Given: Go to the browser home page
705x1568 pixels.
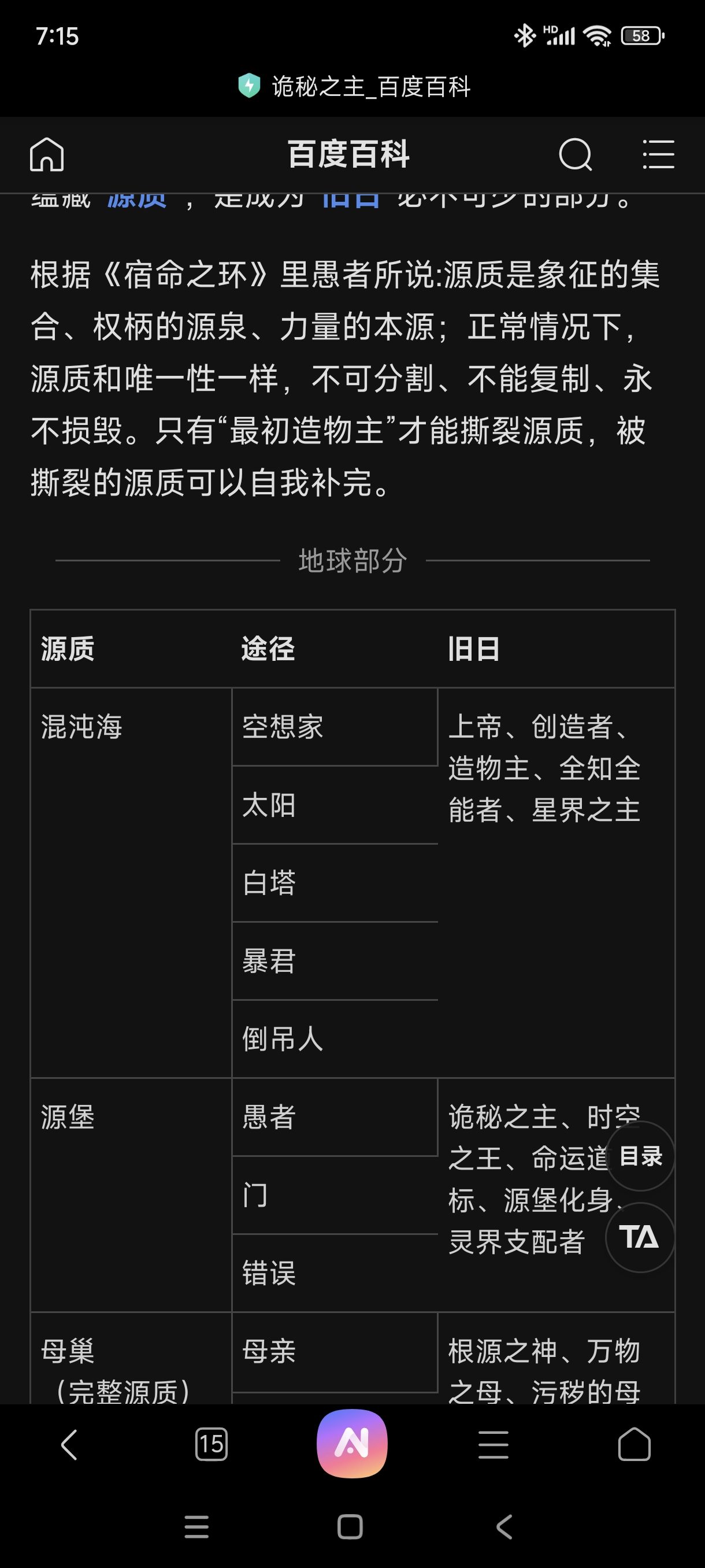Looking at the screenshot, I should pos(634,1444).
